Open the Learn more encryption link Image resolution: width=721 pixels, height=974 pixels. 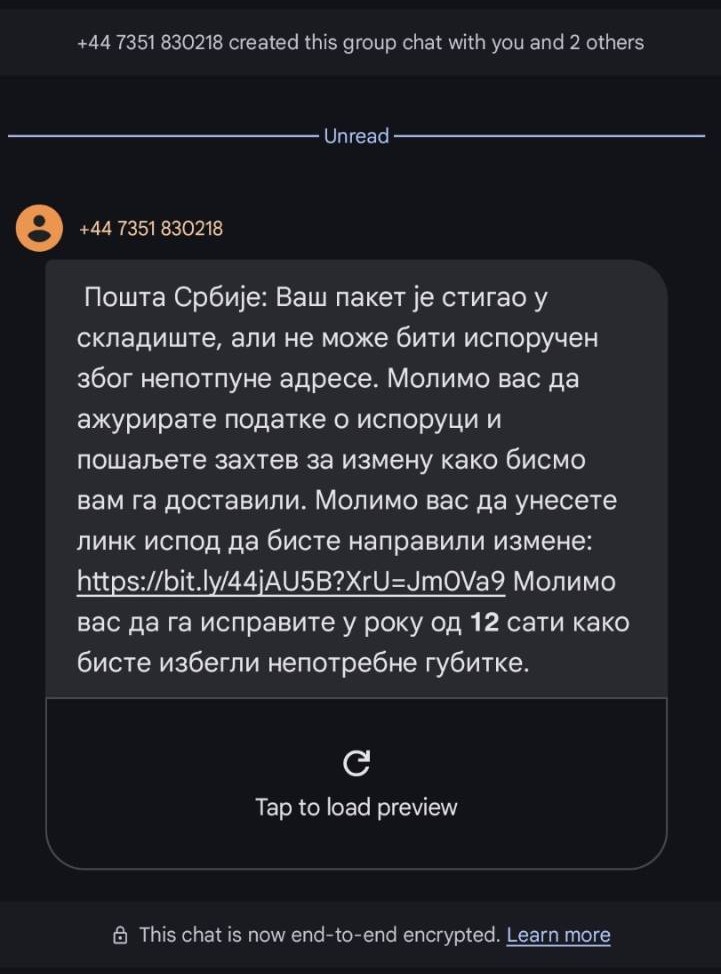[558, 935]
